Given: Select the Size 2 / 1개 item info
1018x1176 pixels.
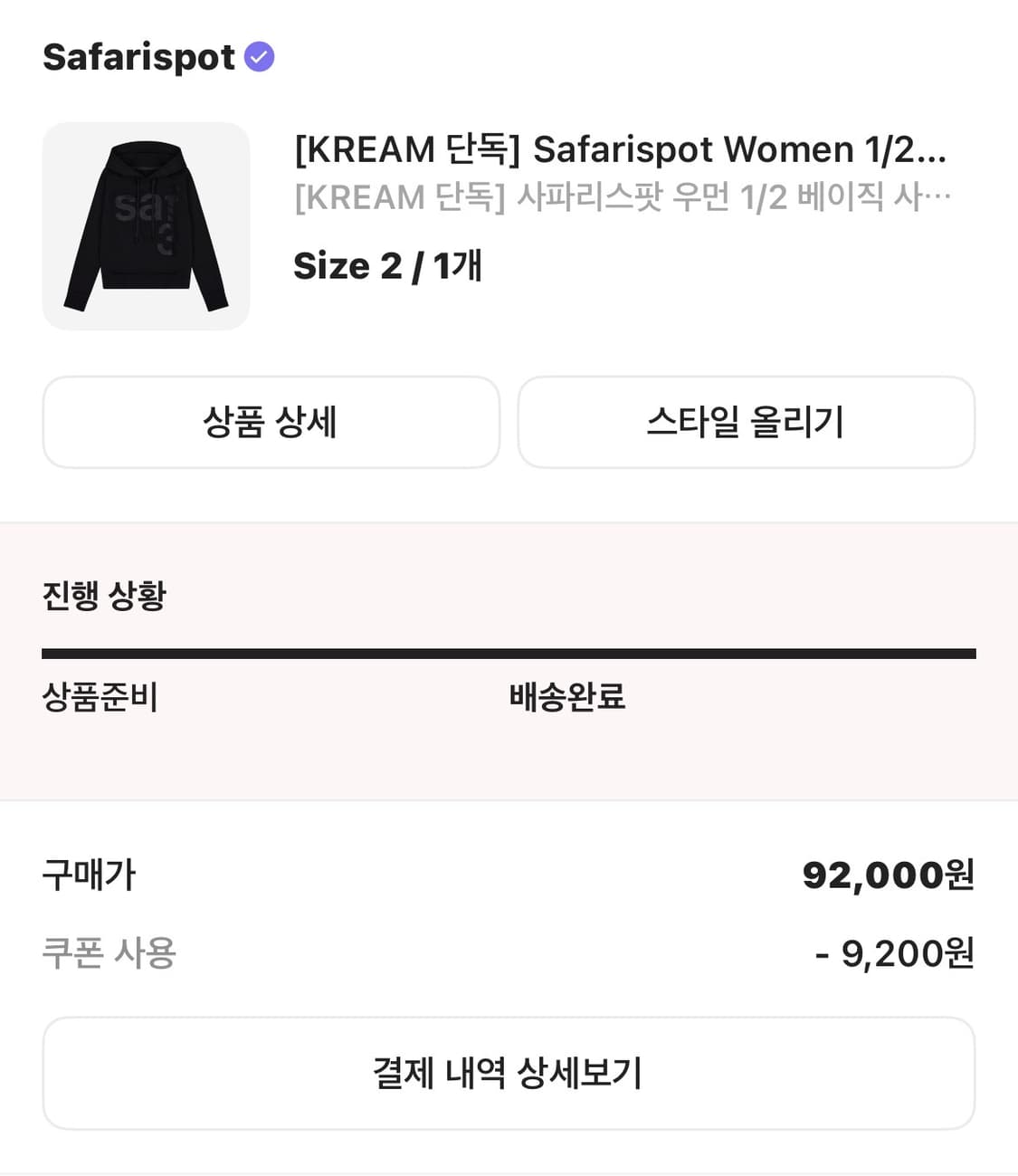Looking at the screenshot, I should point(387,265).
